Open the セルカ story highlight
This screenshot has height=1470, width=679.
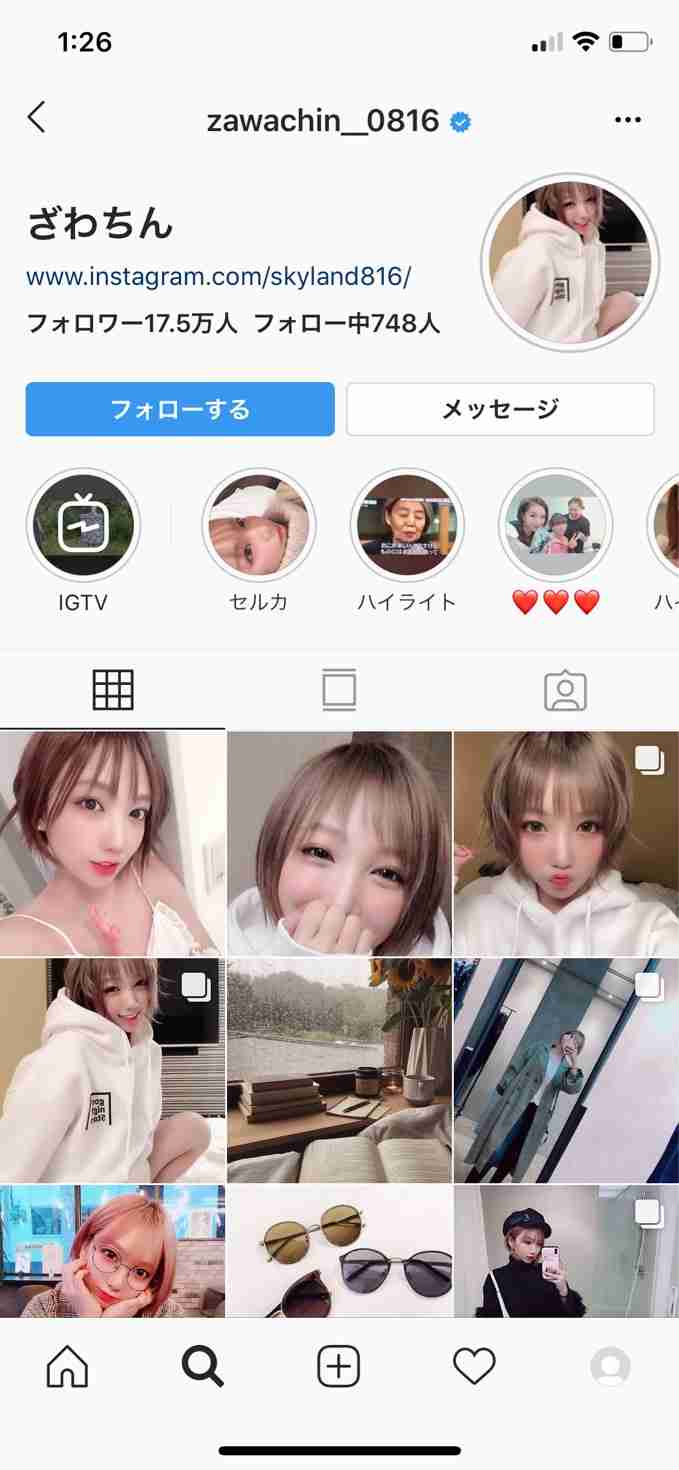click(x=259, y=525)
